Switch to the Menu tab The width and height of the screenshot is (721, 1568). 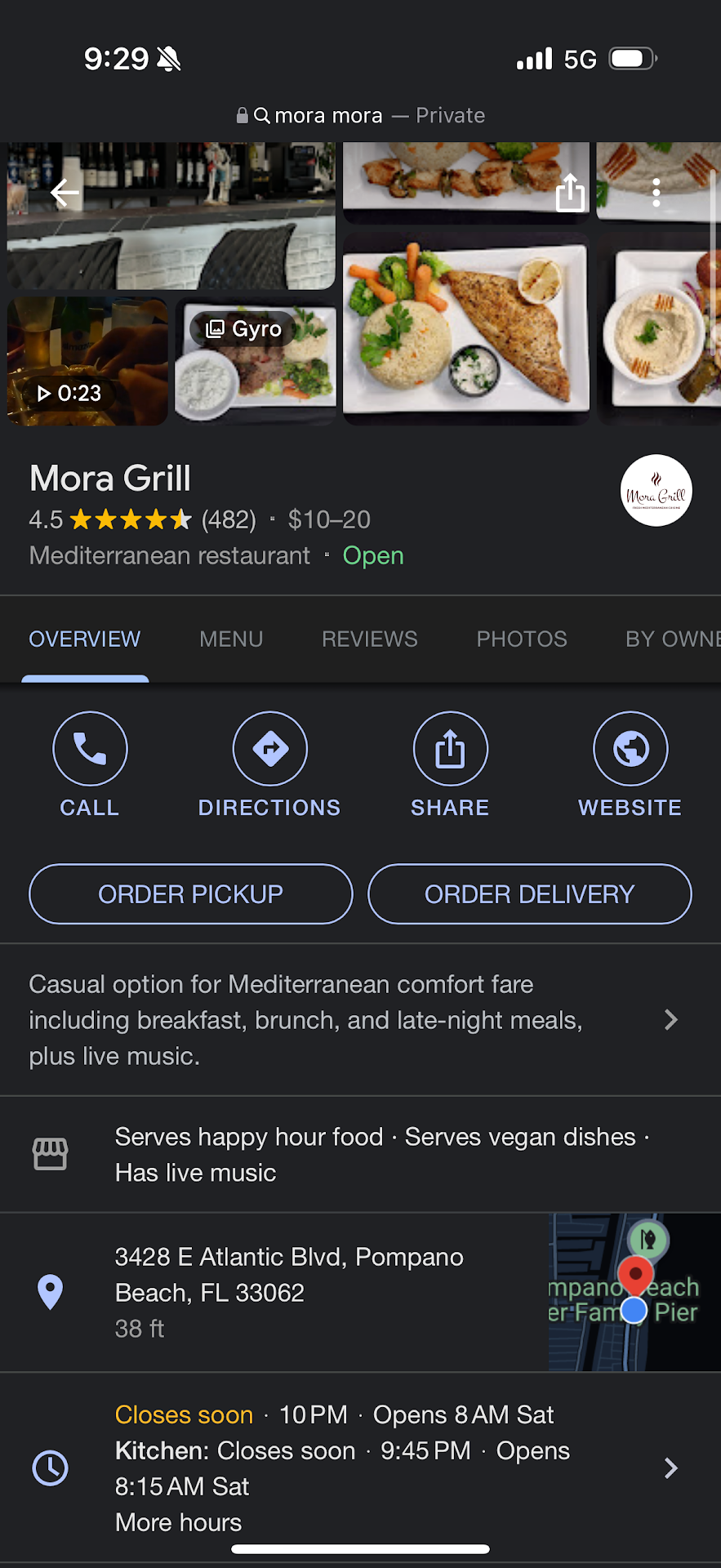point(231,639)
